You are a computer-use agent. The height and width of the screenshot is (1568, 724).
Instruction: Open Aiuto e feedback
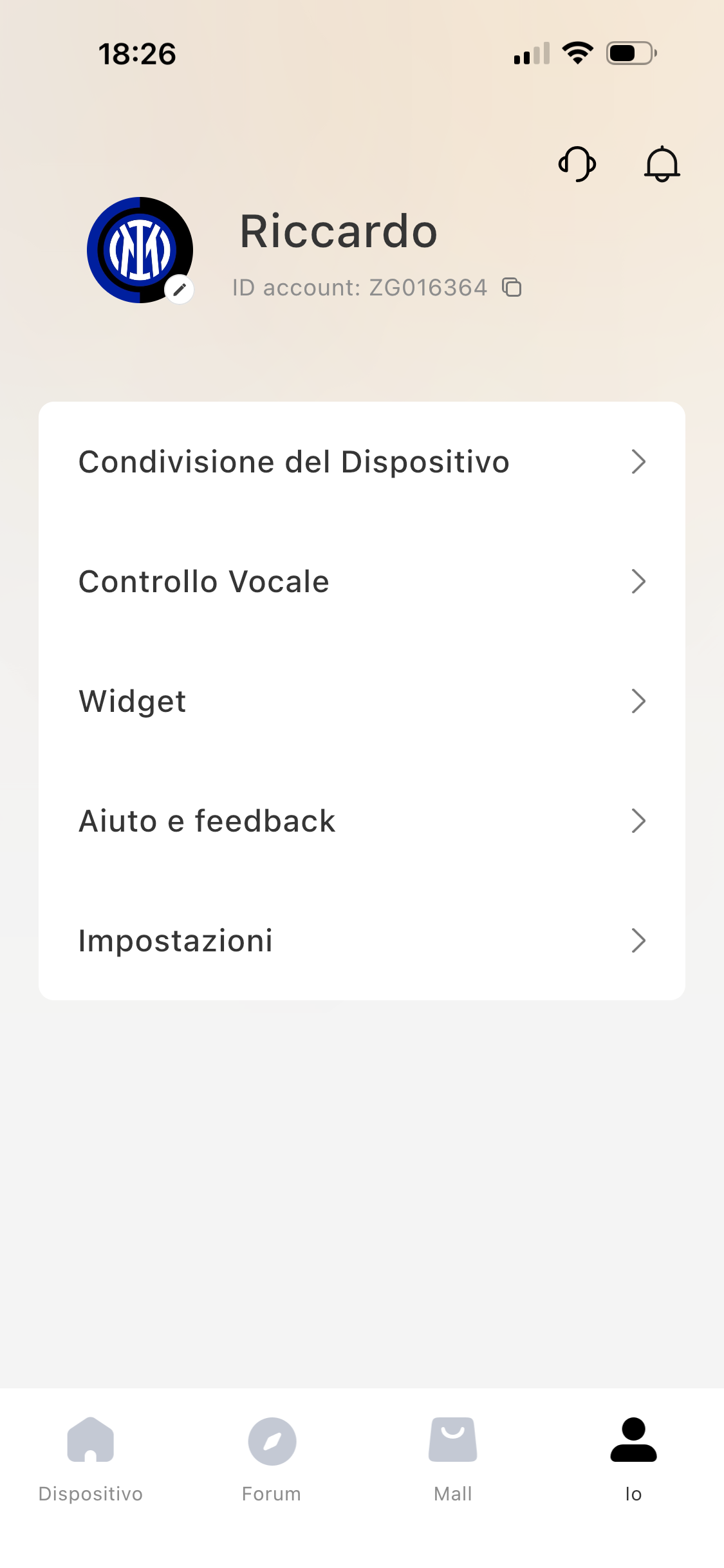[x=207, y=821]
